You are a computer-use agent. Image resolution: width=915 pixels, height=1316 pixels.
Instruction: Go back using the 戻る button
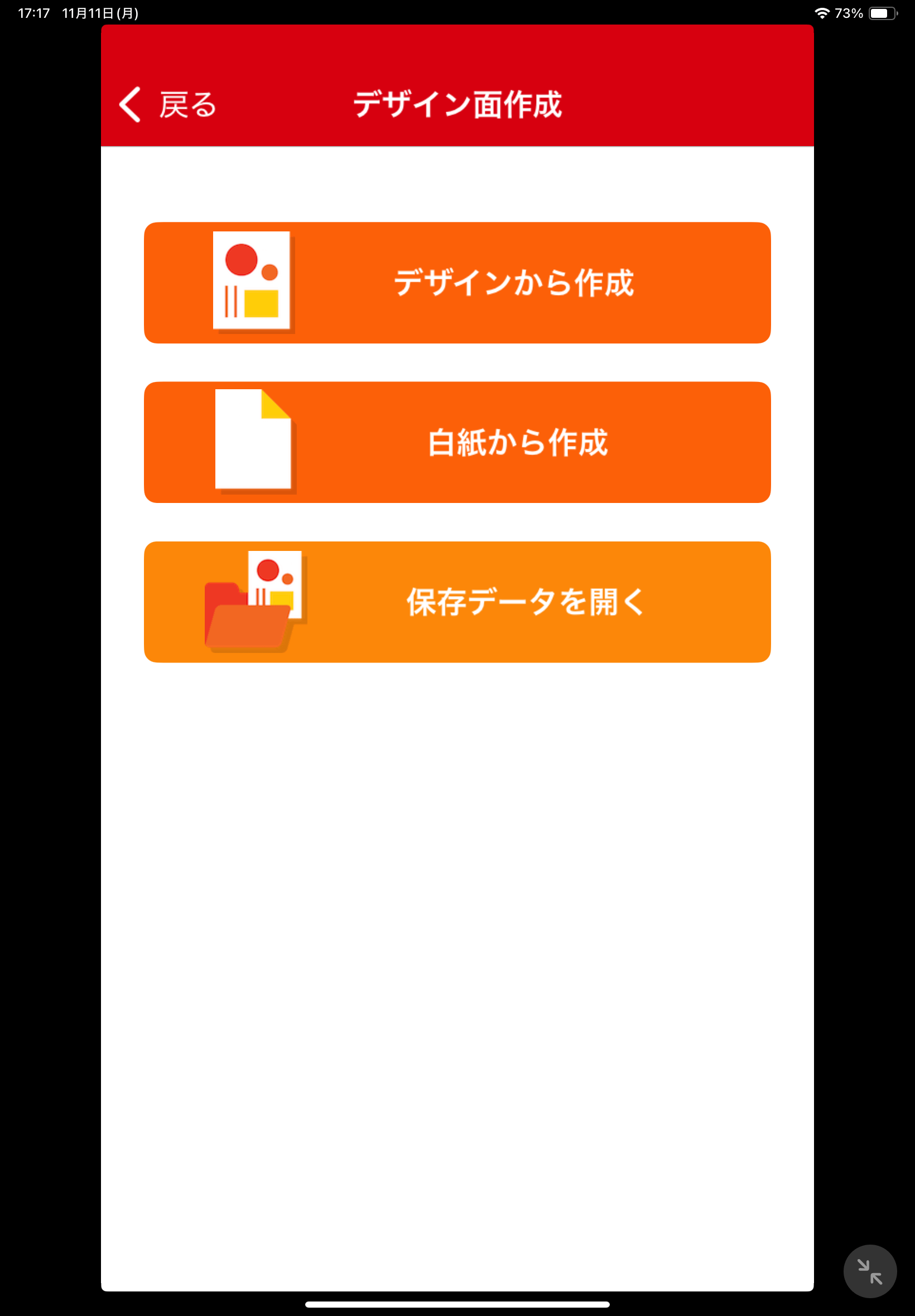pyautogui.click(x=168, y=105)
